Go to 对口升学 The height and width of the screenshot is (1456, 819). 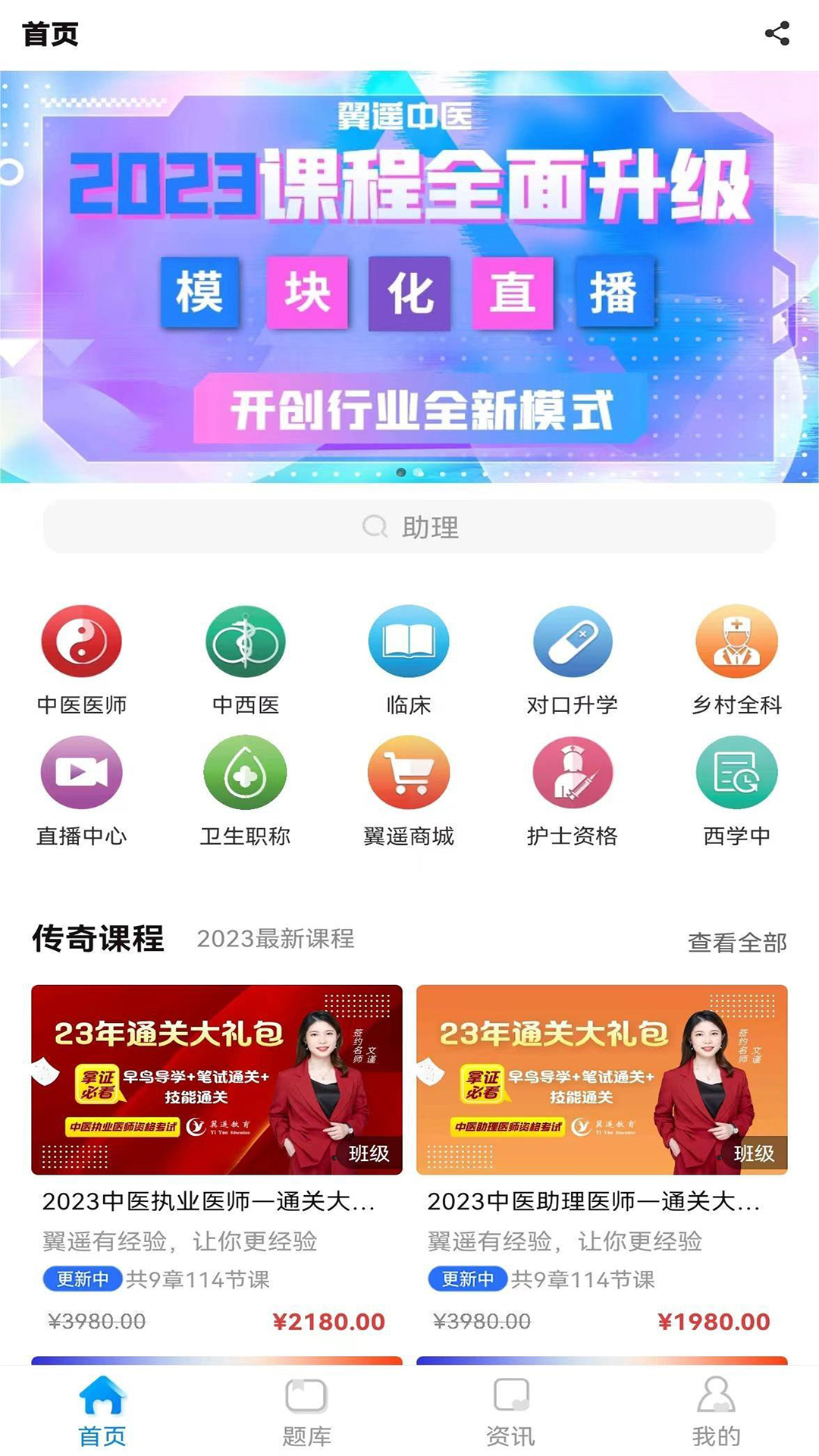click(x=573, y=660)
